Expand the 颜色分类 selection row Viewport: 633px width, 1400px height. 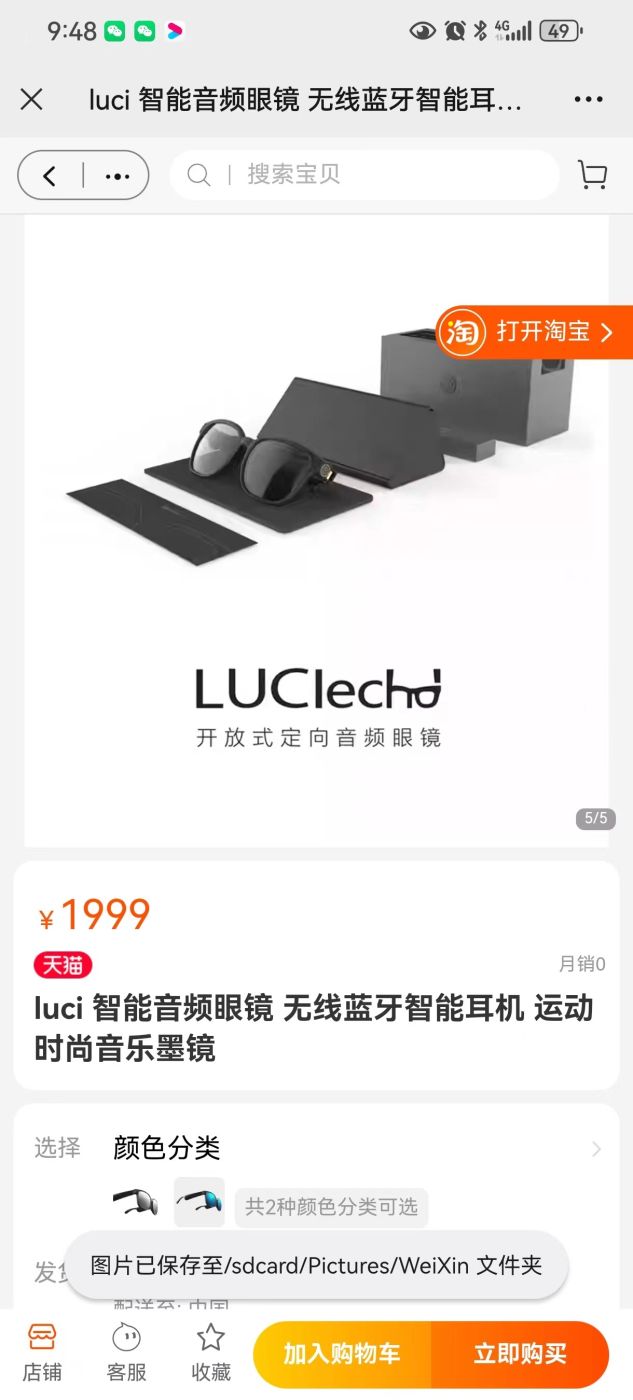tap(316, 1149)
